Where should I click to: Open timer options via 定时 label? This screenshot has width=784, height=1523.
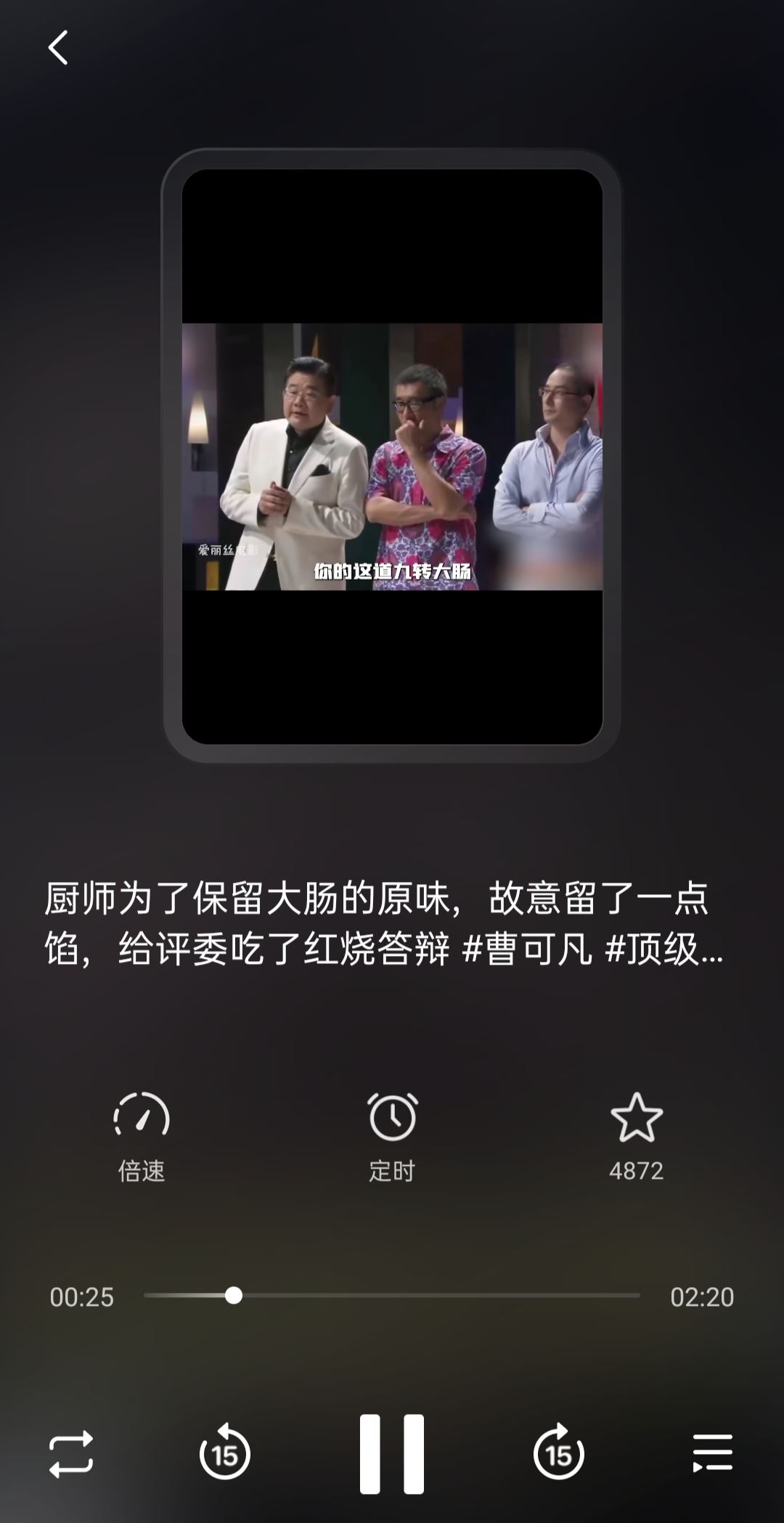(392, 1167)
